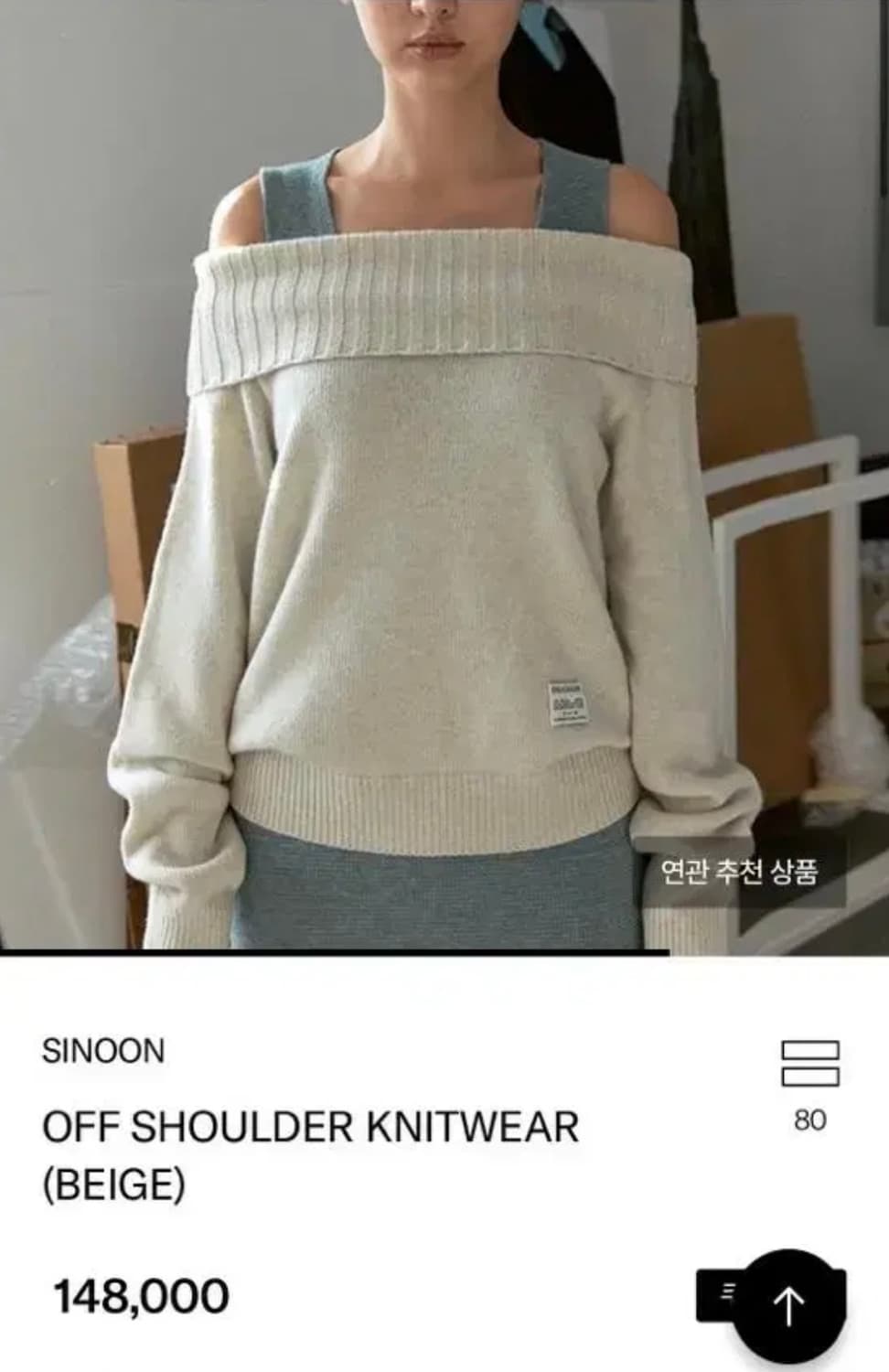Click the stacked-cards icon above the number 80
This screenshot has width=889, height=1372.
click(x=809, y=1063)
